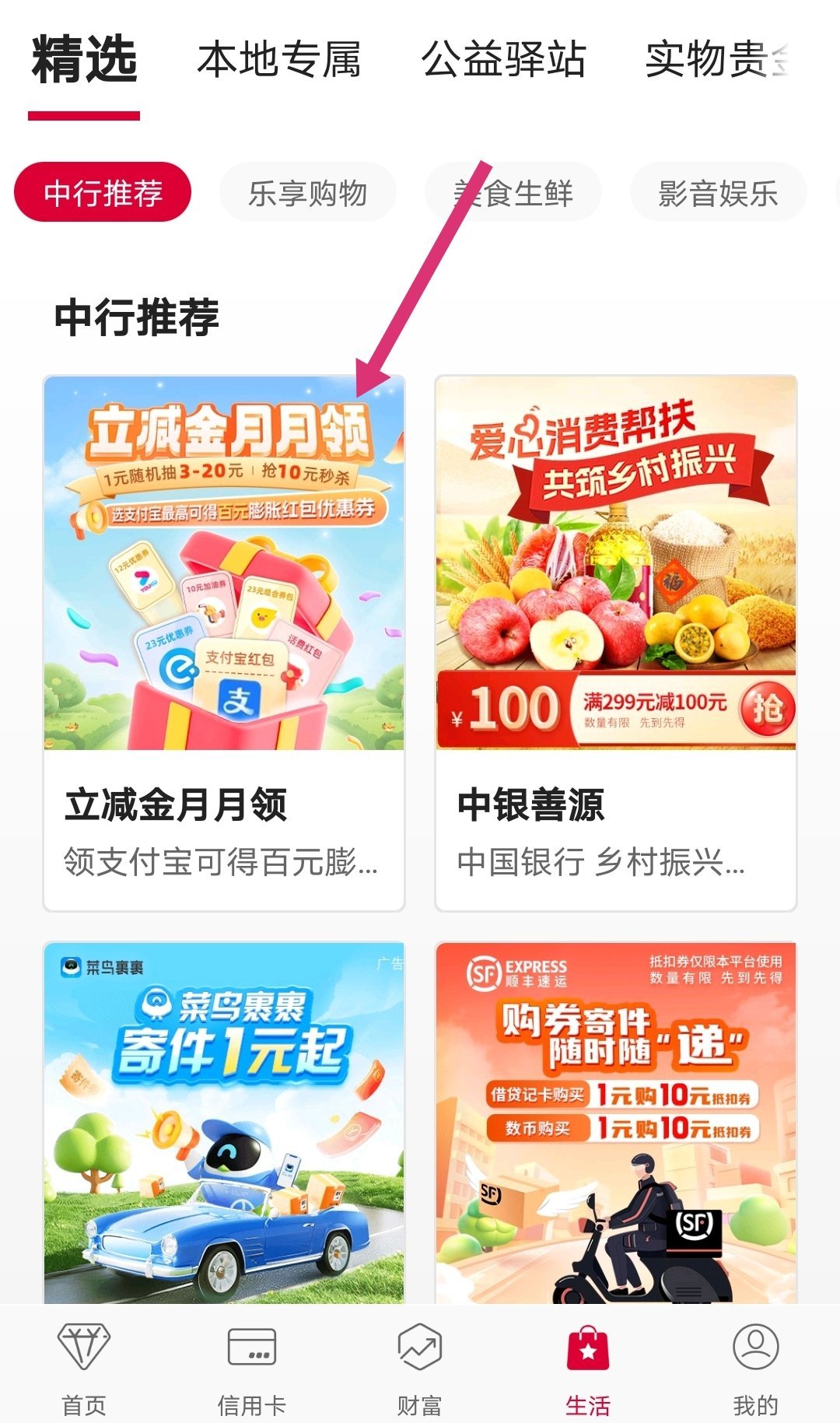Select the 中行推荐 filter chip
This screenshot has height=1423, width=840.
tap(103, 193)
